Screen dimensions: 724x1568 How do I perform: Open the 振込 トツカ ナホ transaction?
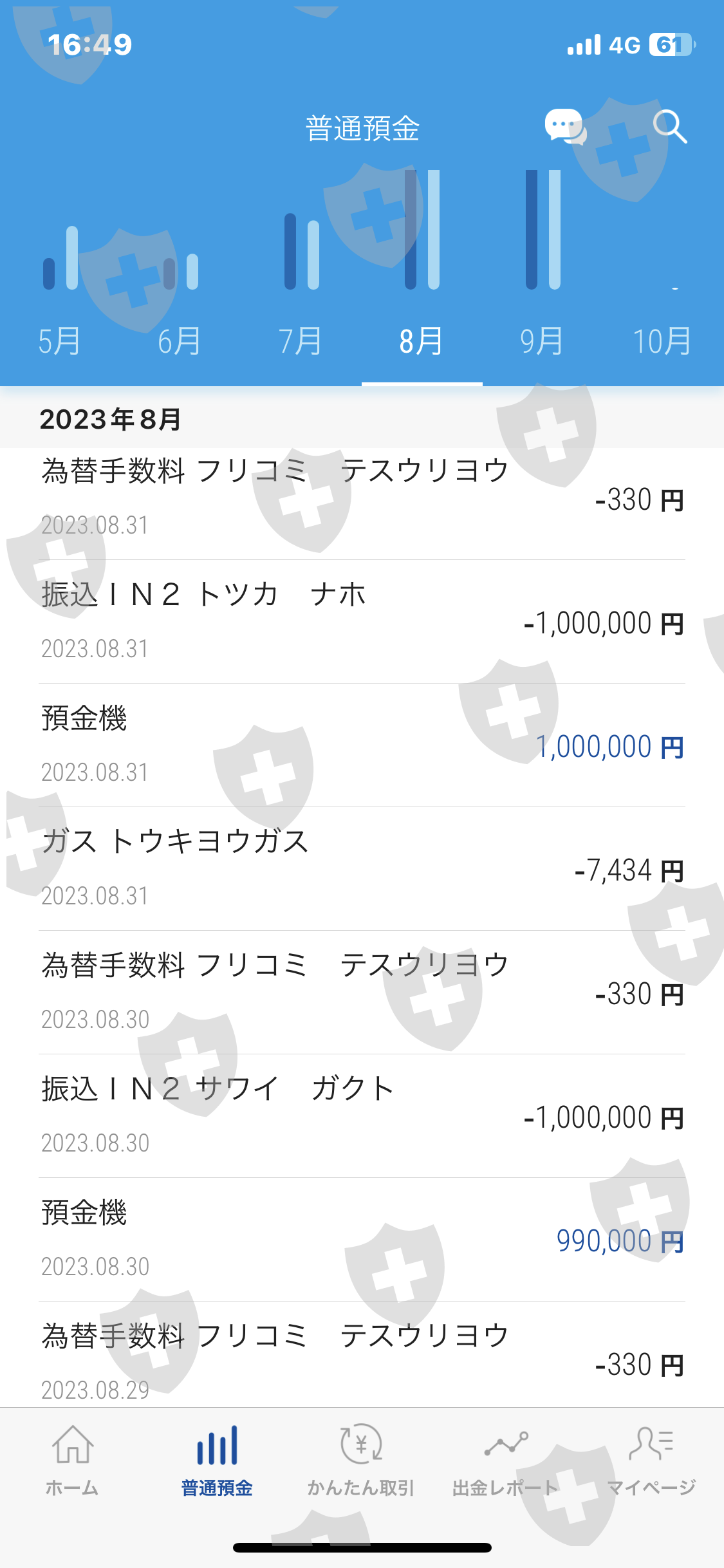362,621
